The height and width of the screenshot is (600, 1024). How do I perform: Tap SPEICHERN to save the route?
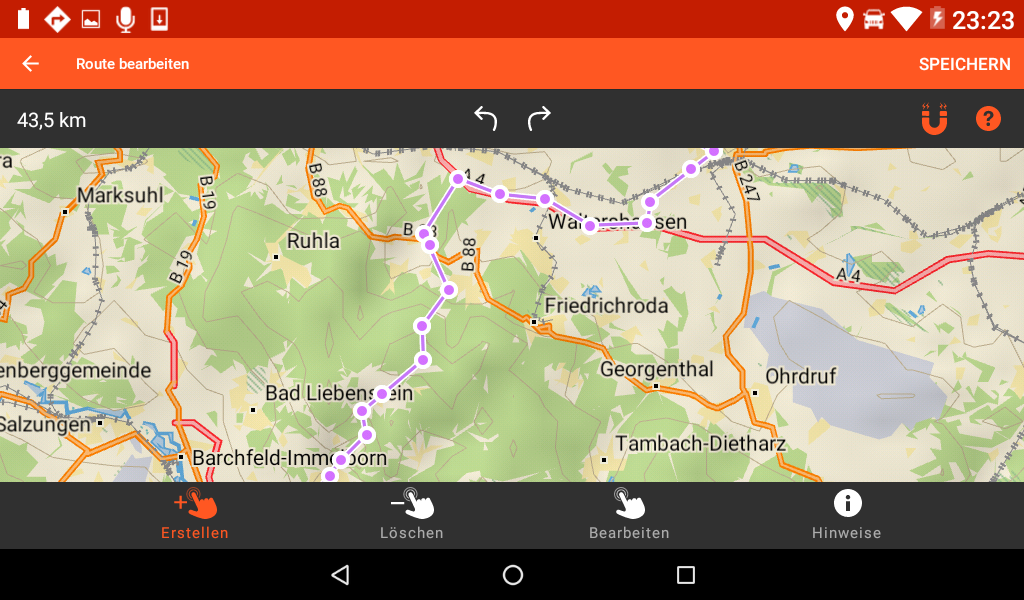pos(964,64)
